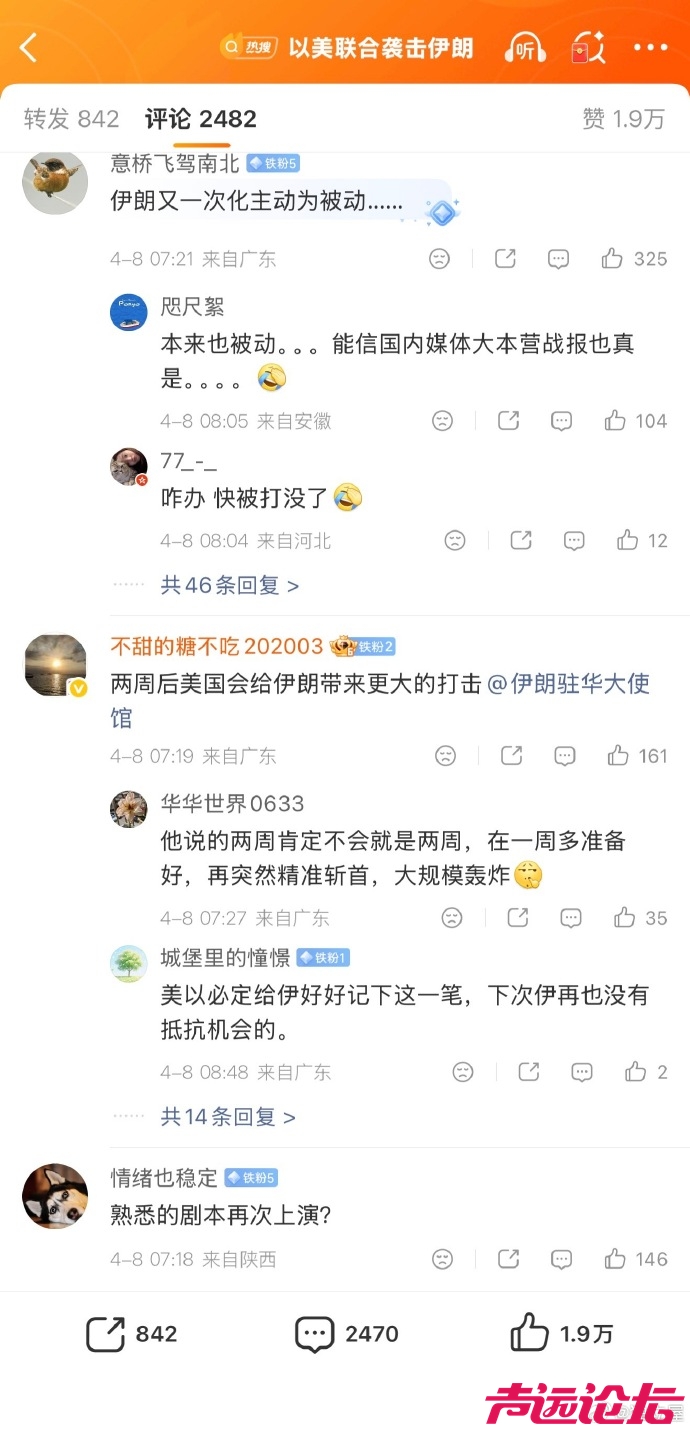Like the post via bottom 1.9万 button
Image resolution: width=690 pixels, height=1429 pixels.
(x=561, y=1334)
